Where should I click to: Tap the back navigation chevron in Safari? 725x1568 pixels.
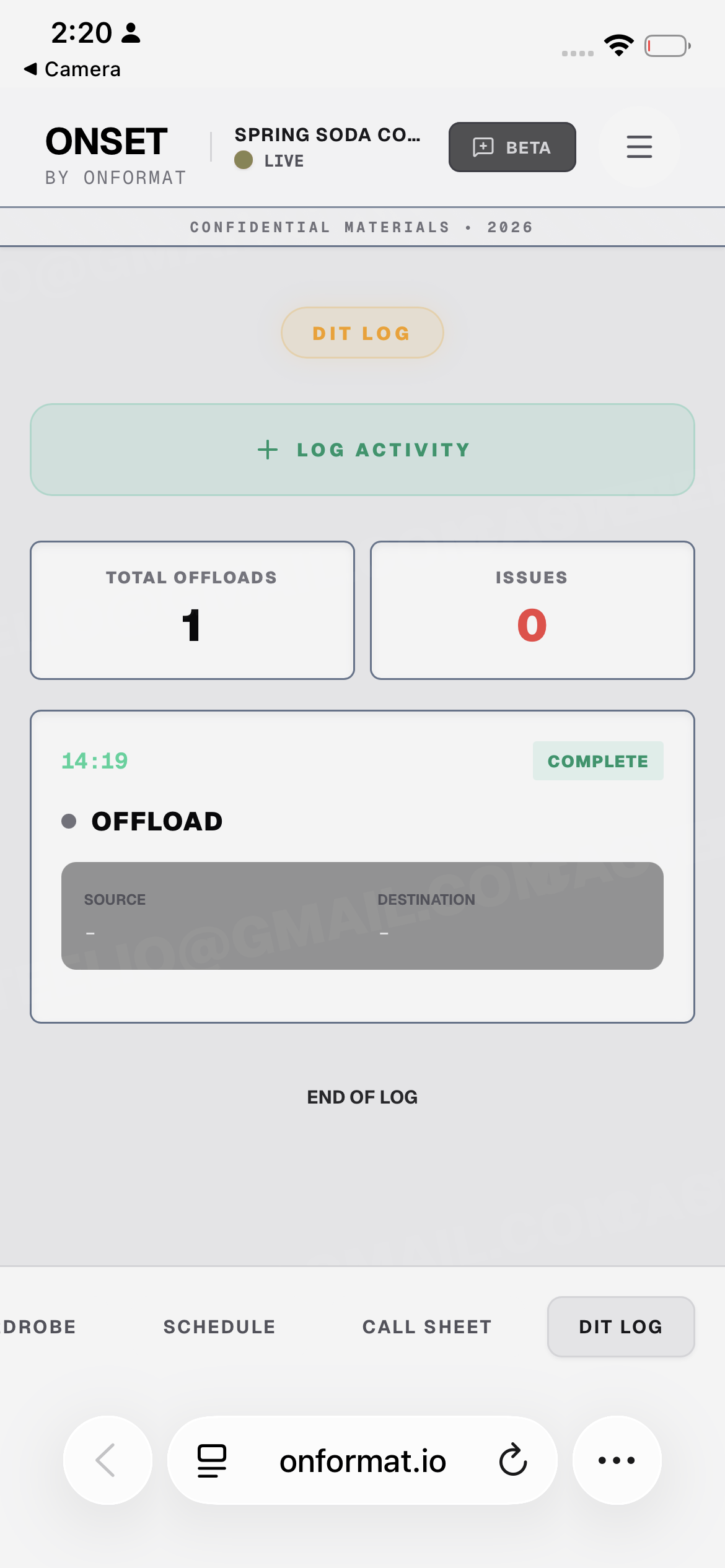[x=107, y=1460]
